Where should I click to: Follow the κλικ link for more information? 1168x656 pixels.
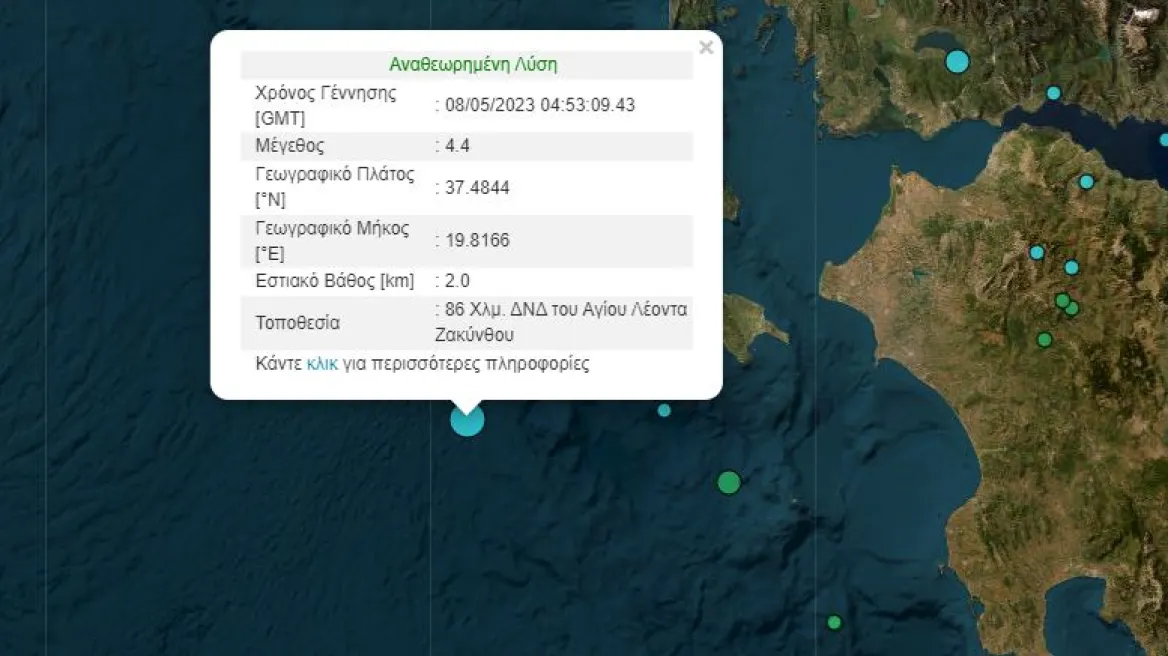click(322, 364)
